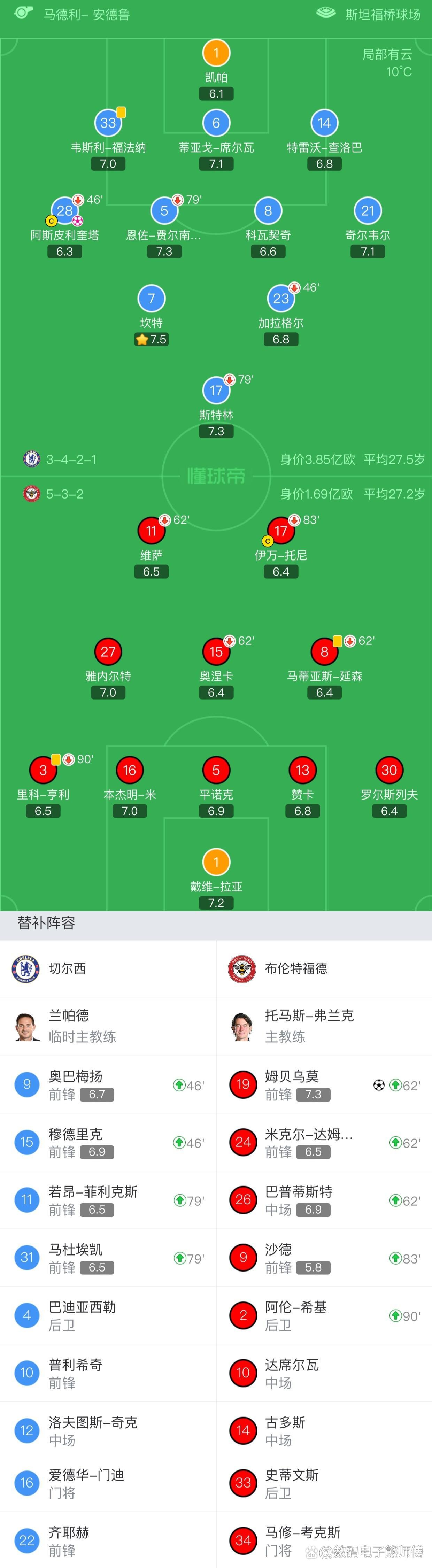This screenshot has height=1568, width=432.
Task: Open the 布伦特福德 team page
Action: click(296, 968)
